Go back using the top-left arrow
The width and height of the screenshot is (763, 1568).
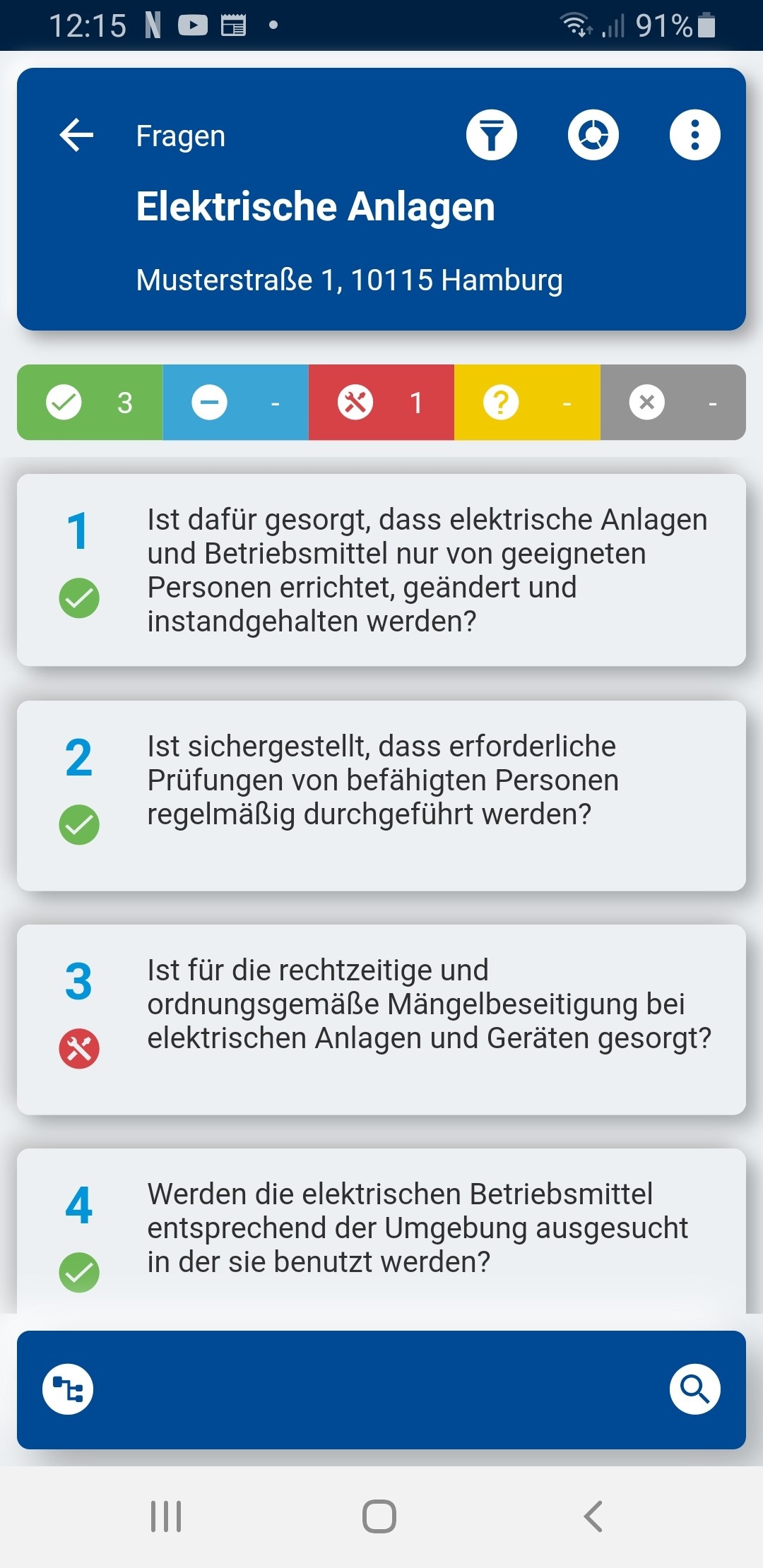76,135
